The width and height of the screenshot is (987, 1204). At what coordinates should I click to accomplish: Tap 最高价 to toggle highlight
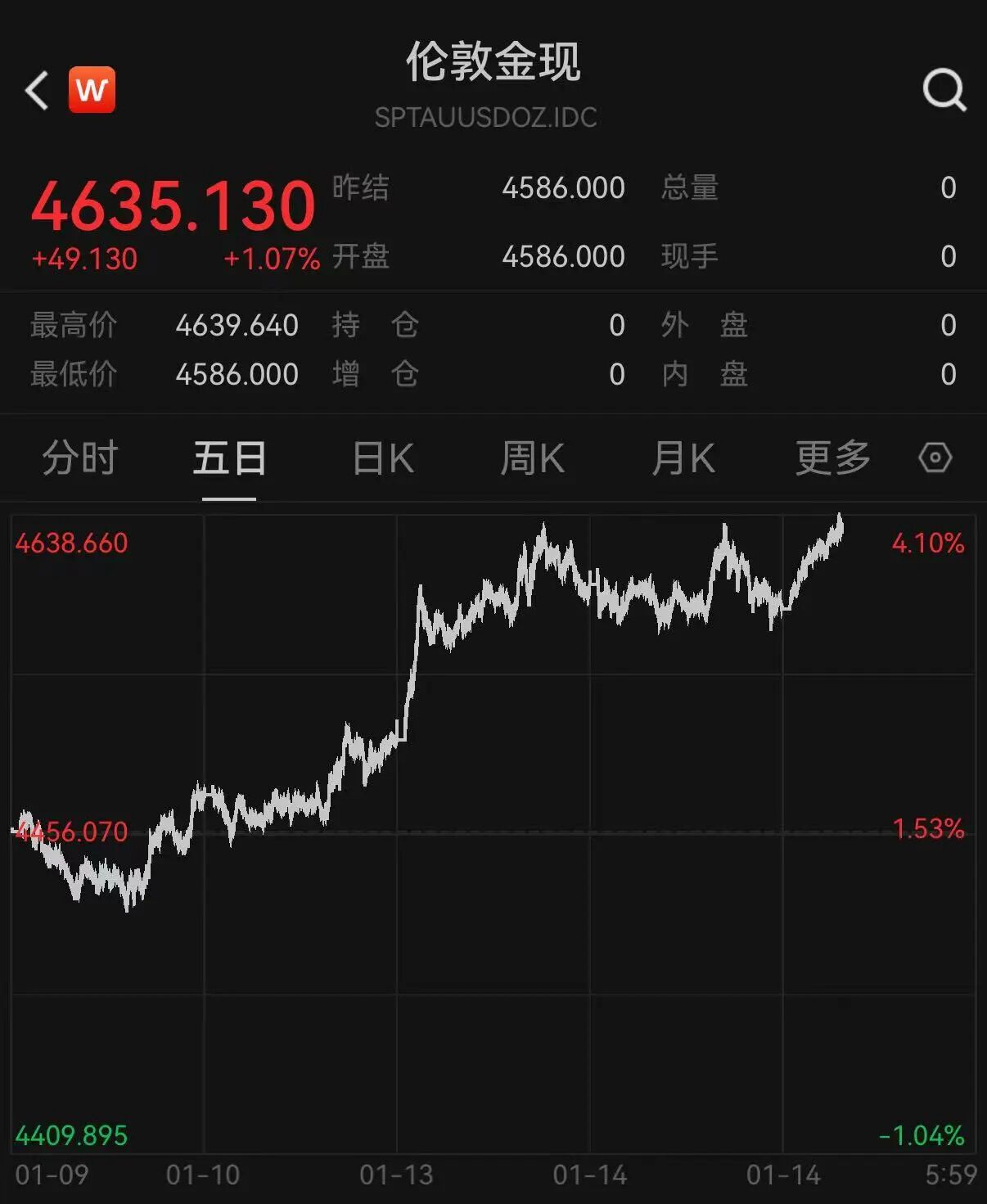(x=74, y=325)
